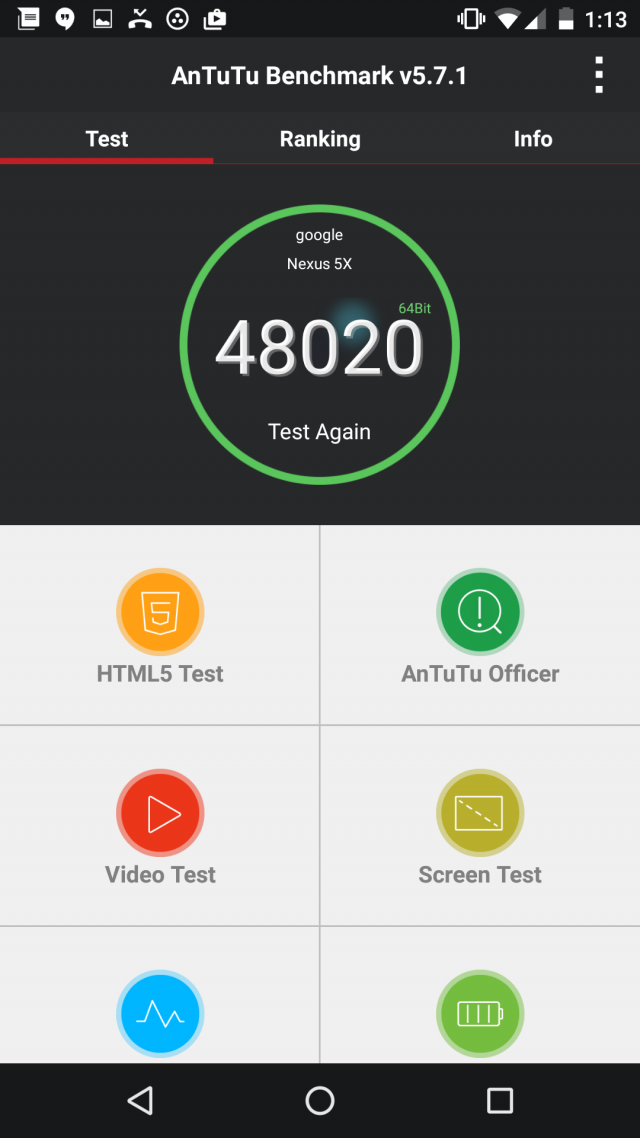The width and height of the screenshot is (640, 1138).
Task: Open the blue pulse-wave test tile
Action: pos(160,1012)
